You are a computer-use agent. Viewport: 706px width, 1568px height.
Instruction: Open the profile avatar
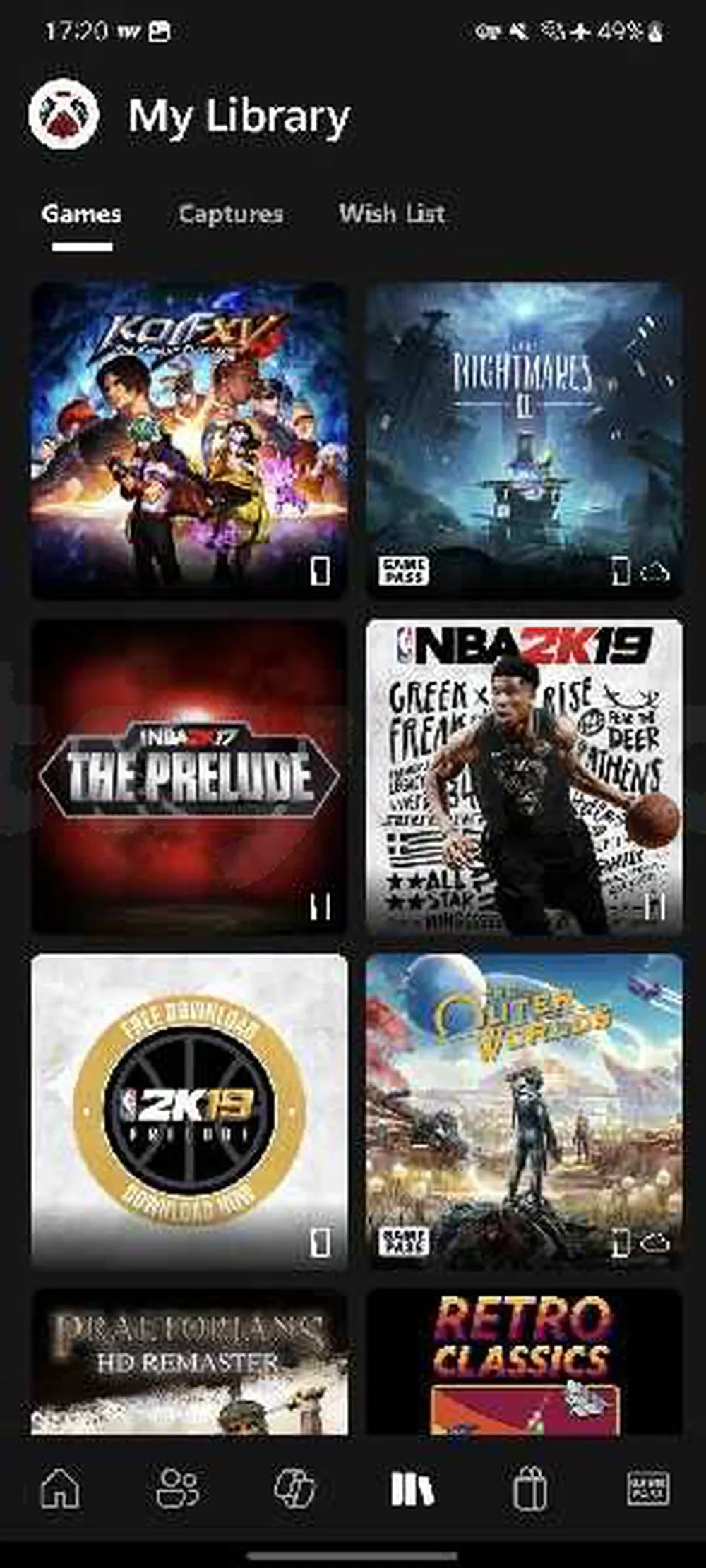click(x=64, y=114)
